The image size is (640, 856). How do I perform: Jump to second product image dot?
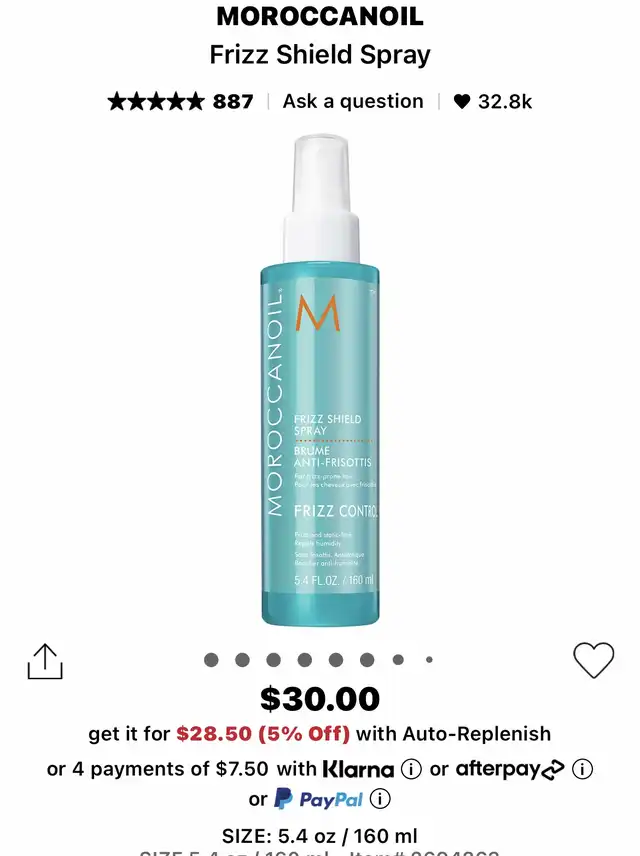click(x=242, y=660)
